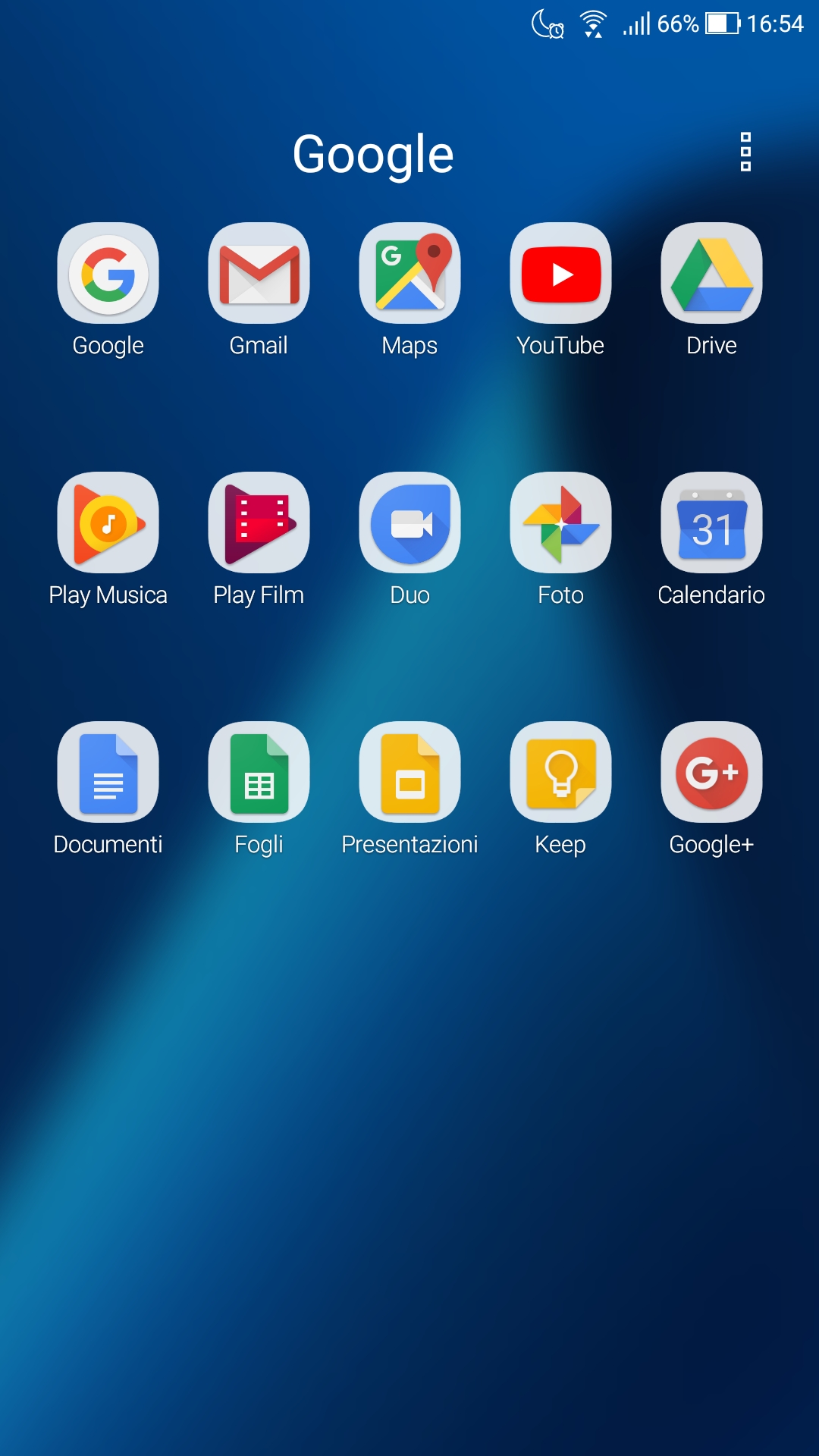Image resolution: width=819 pixels, height=1456 pixels.
Task: Open the folder overflow menu
Action: tap(745, 152)
